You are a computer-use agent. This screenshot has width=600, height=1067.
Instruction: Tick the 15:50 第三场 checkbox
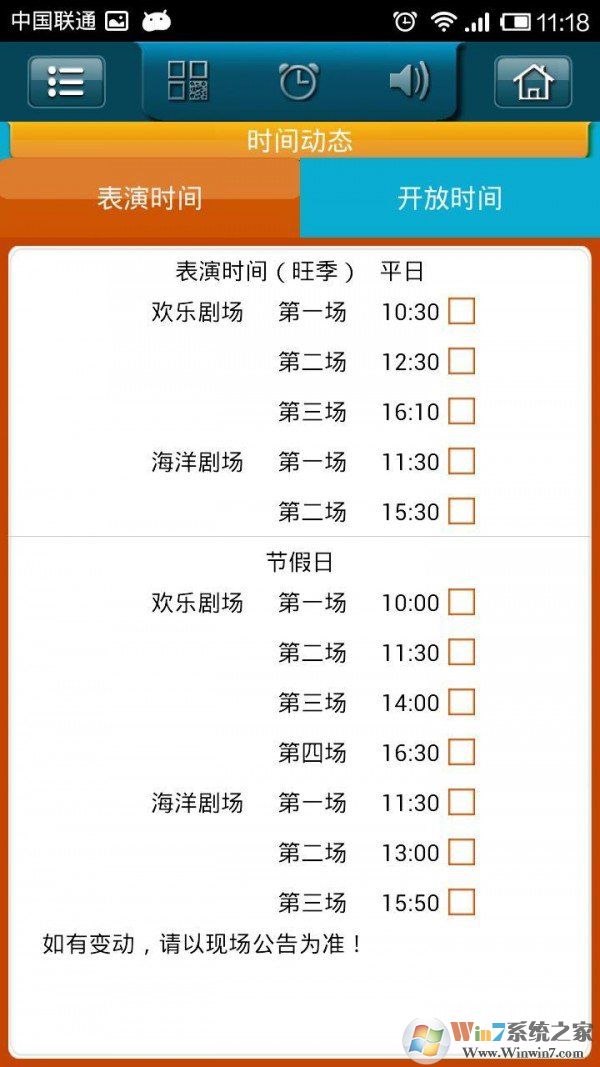point(461,903)
